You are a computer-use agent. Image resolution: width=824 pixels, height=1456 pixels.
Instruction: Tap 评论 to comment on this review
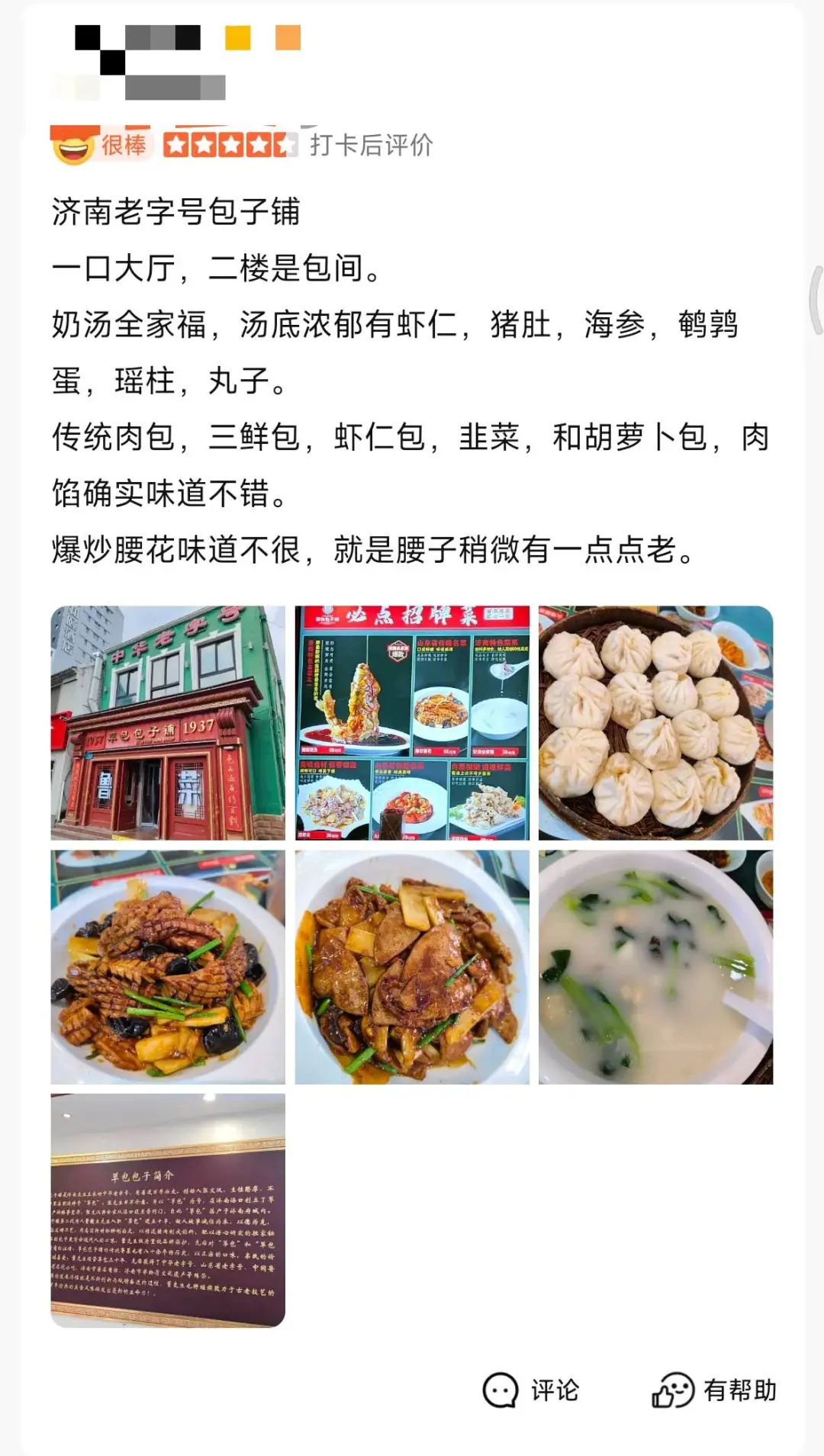pos(532,1390)
